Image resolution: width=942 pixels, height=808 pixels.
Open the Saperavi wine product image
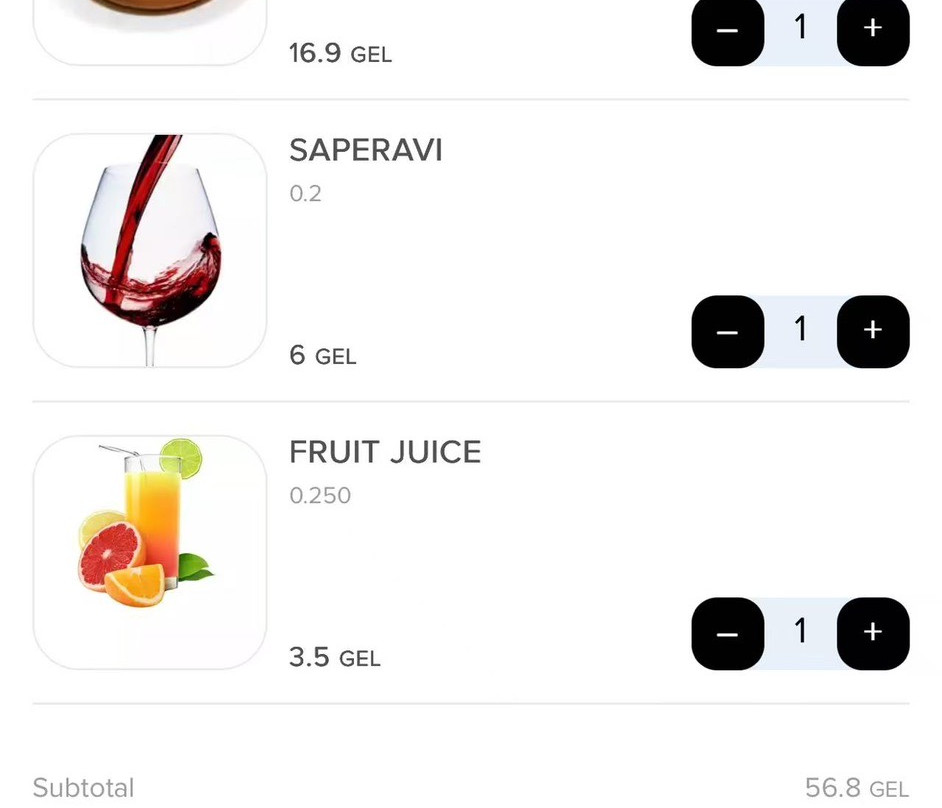point(150,250)
